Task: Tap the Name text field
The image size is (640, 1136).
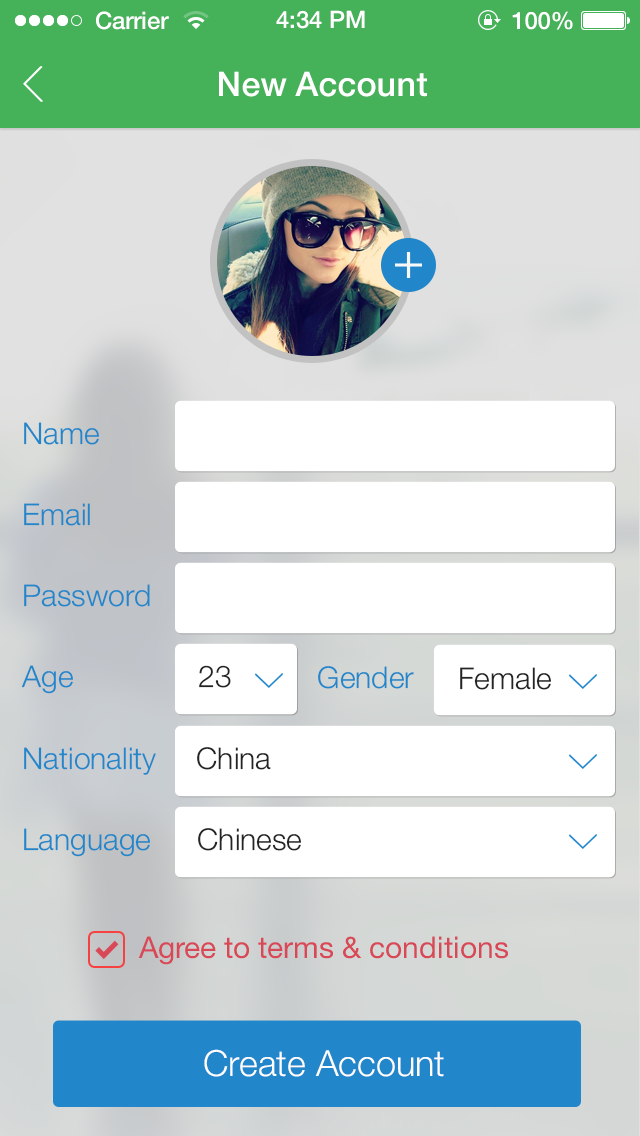Action: point(394,436)
